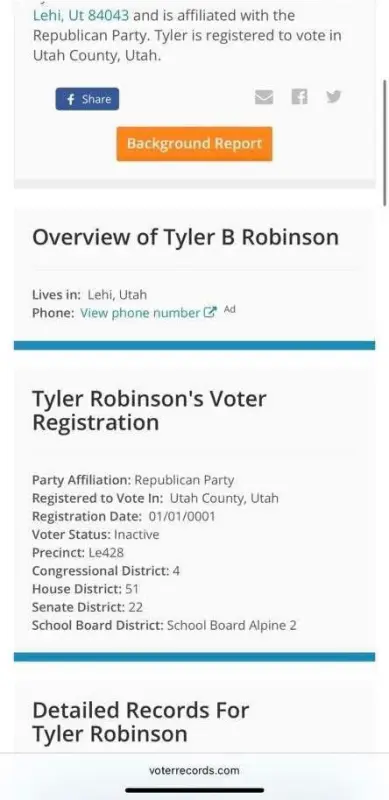Viewport: 389px width, 800px height.
Task: Share this record via the email icon
Action: (x=264, y=96)
